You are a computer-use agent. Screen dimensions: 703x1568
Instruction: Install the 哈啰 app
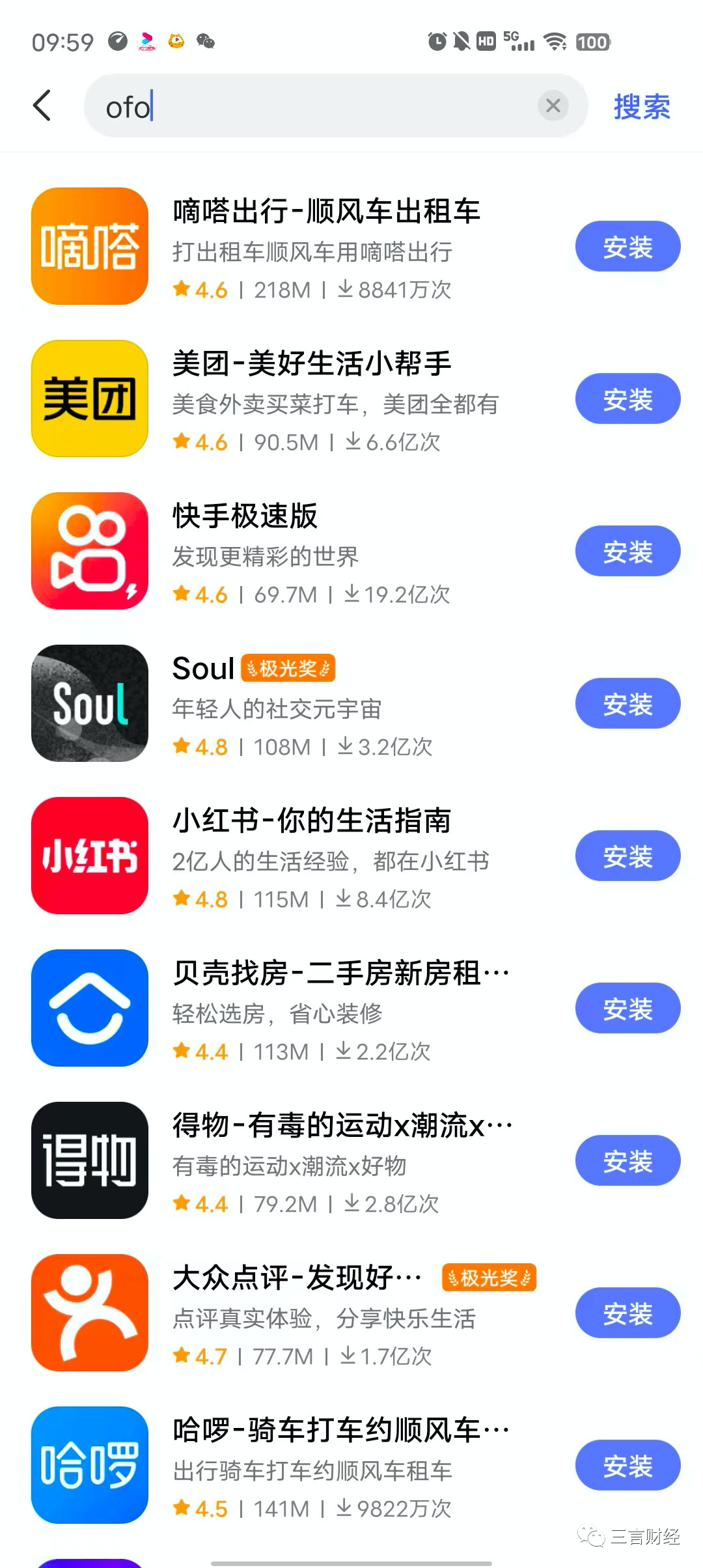coord(627,1465)
